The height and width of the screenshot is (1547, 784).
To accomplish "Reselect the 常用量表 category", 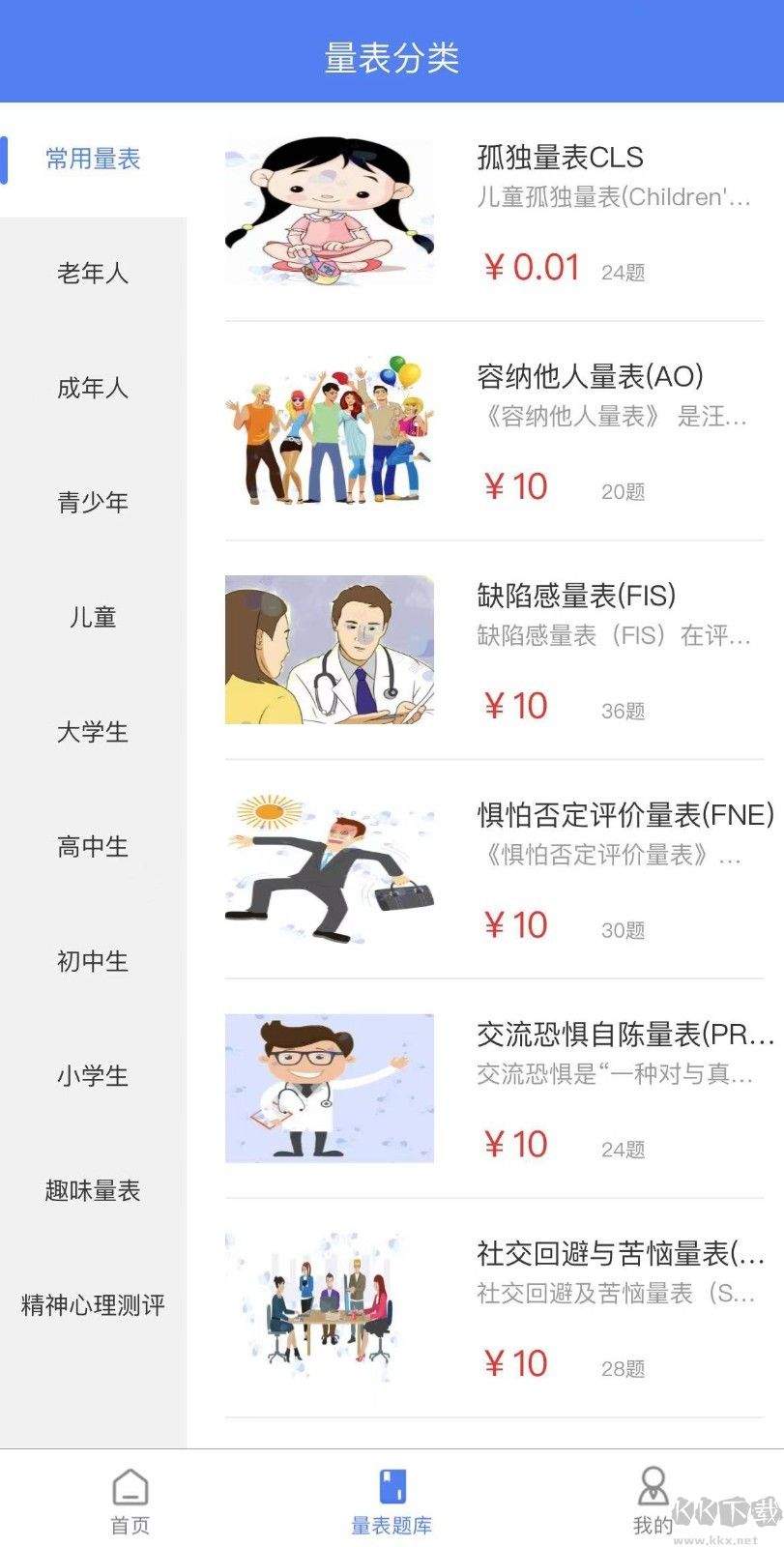I will pos(93,159).
